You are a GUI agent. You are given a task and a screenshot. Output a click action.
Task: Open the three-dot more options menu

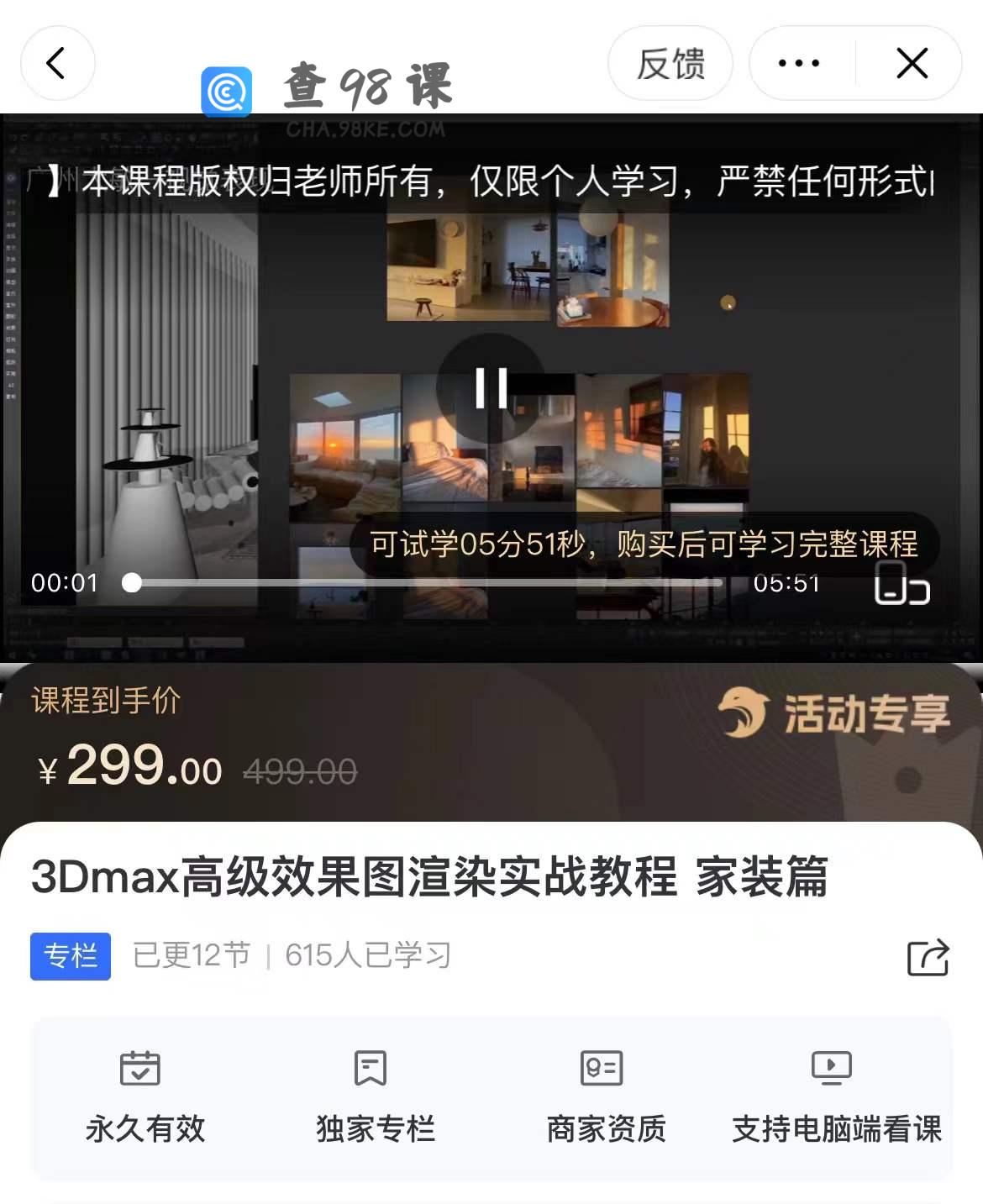coord(799,63)
